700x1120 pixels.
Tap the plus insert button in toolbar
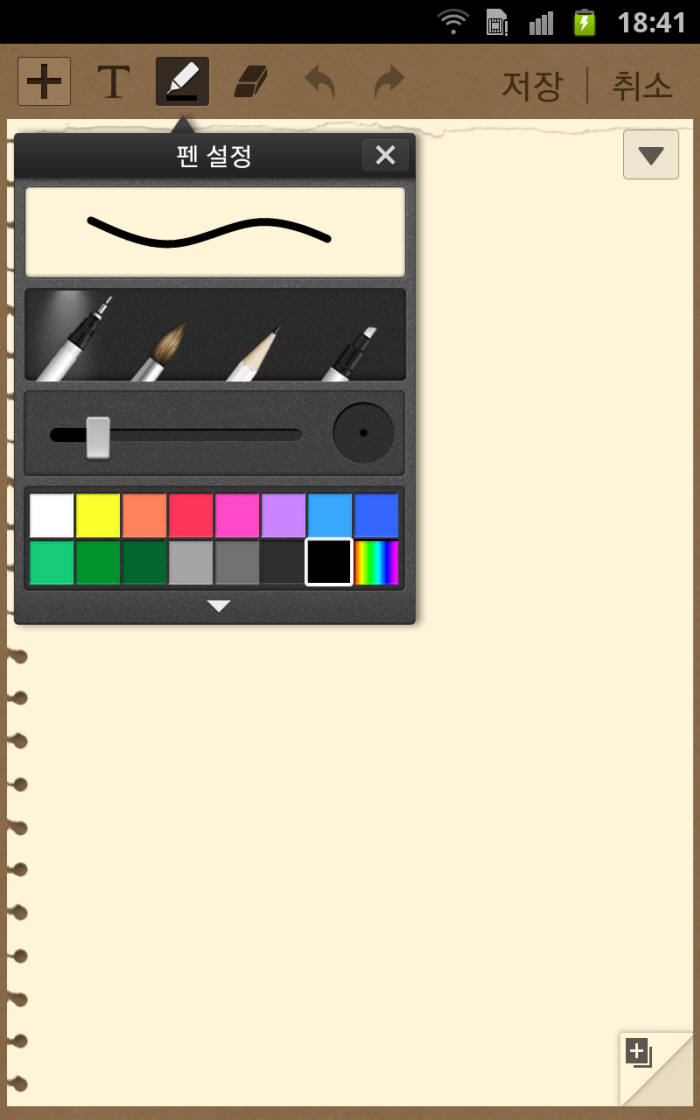pyautogui.click(x=44, y=82)
